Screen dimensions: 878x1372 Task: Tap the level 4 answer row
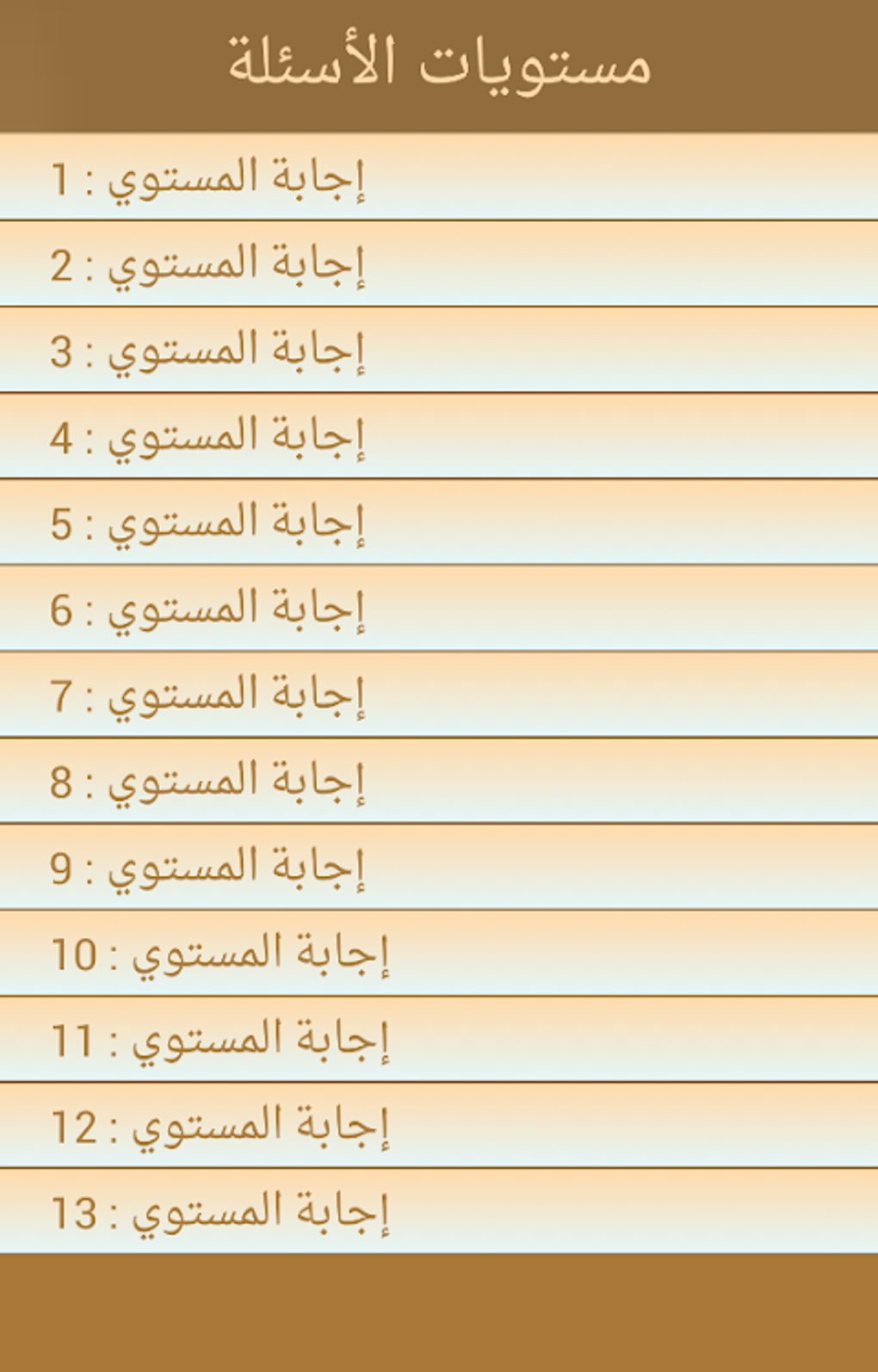pyautogui.click(x=439, y=436)
